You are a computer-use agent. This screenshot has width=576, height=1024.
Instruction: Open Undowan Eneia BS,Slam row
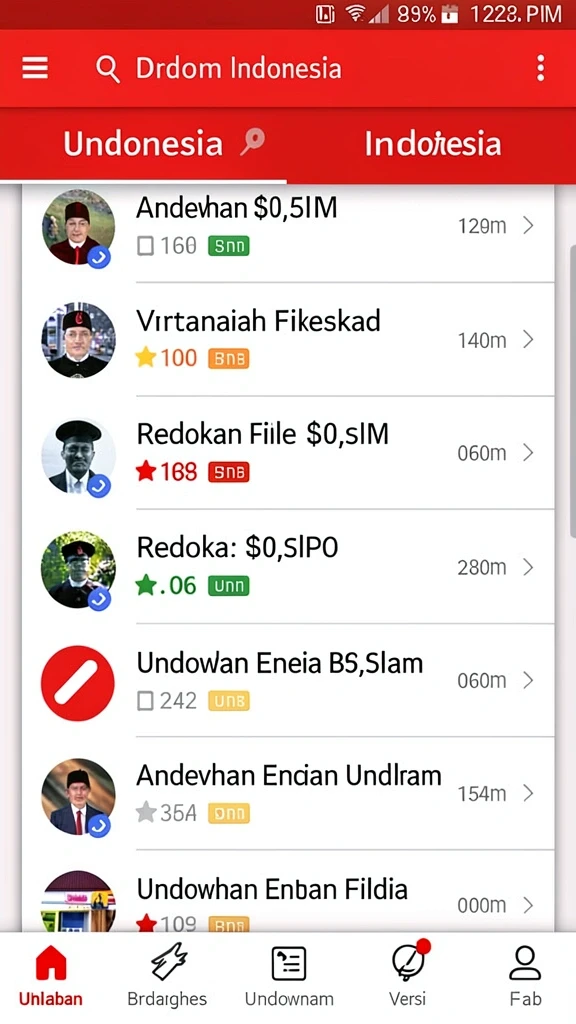point(288,680)
